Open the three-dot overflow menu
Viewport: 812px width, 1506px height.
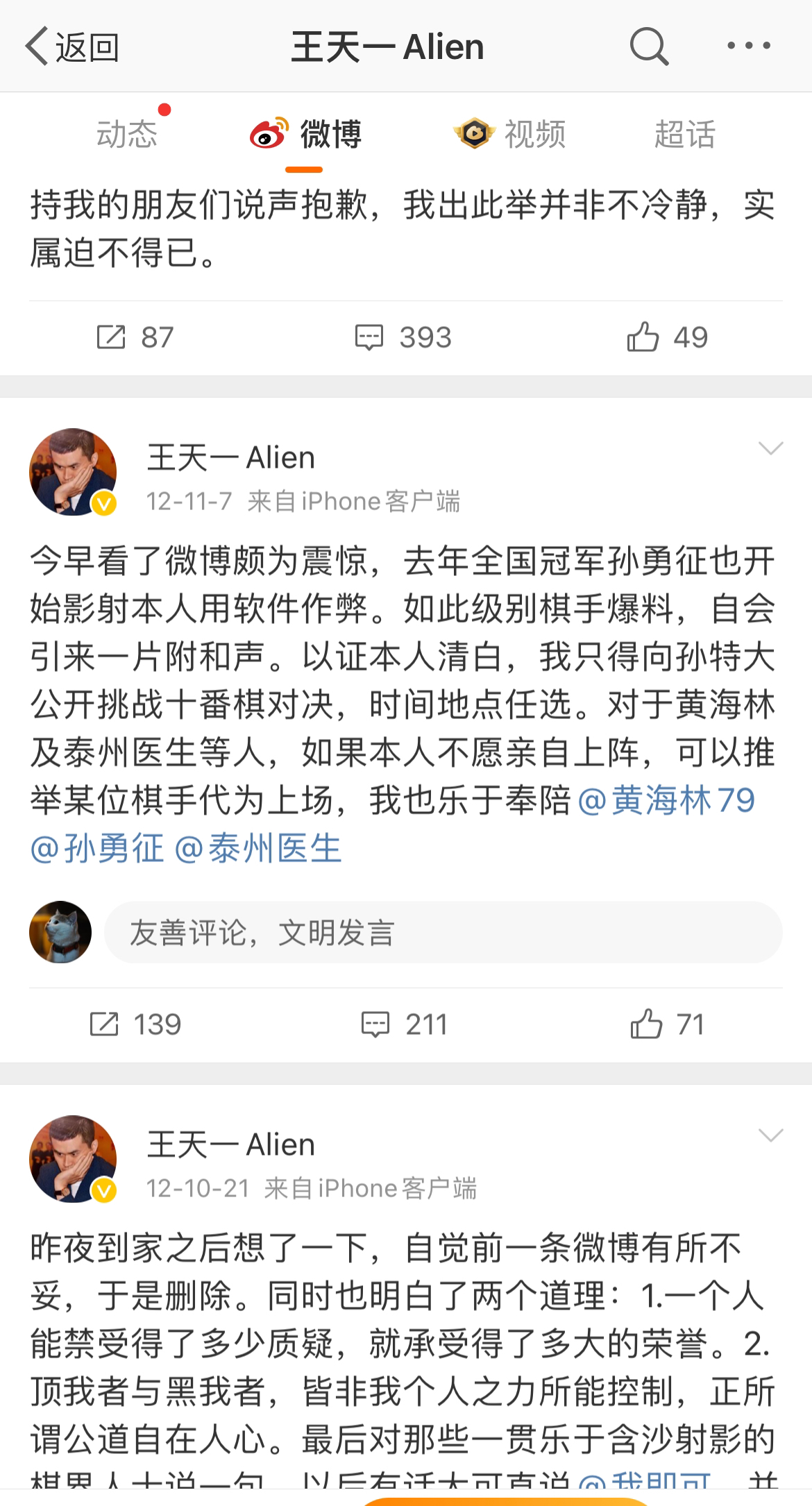(748, 46)
